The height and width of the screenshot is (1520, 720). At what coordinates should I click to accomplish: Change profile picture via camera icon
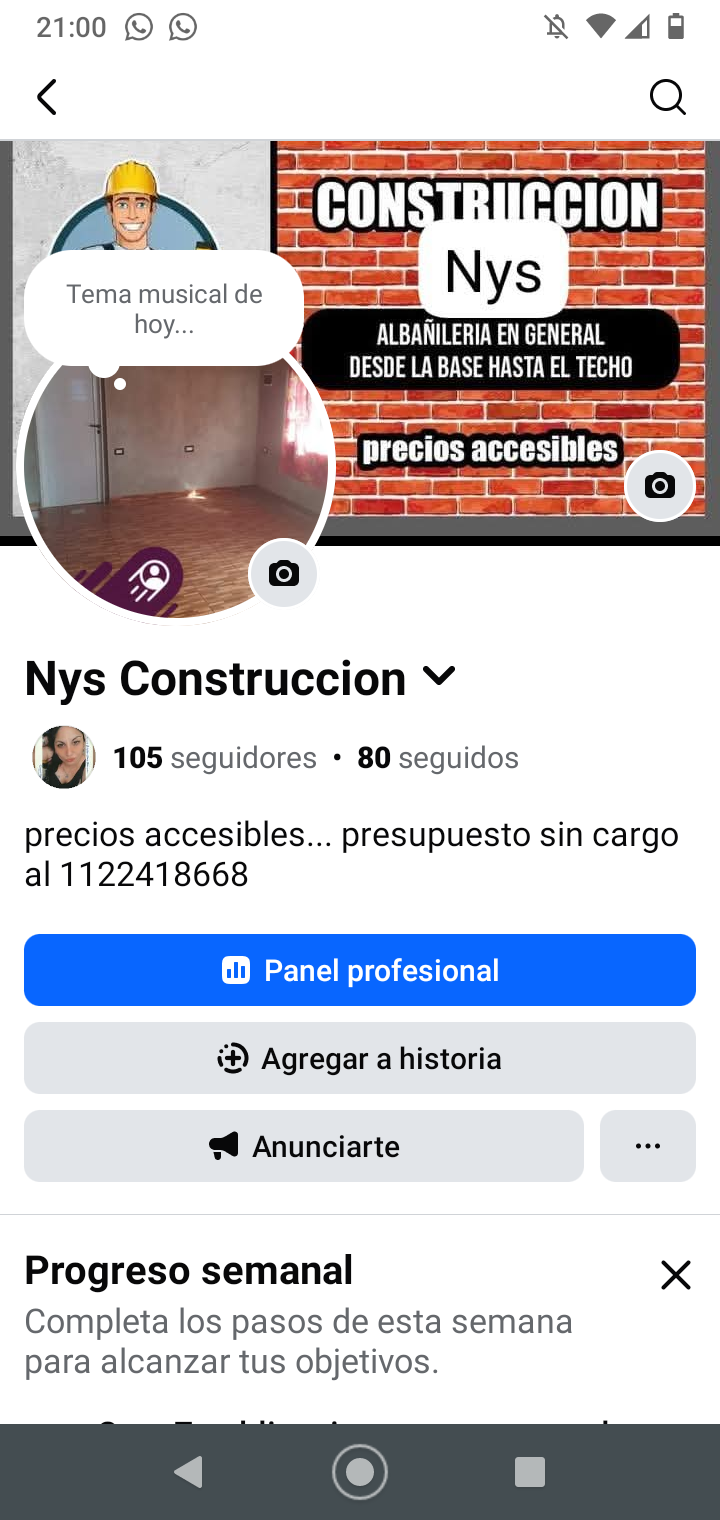click(x=283, y=574)
